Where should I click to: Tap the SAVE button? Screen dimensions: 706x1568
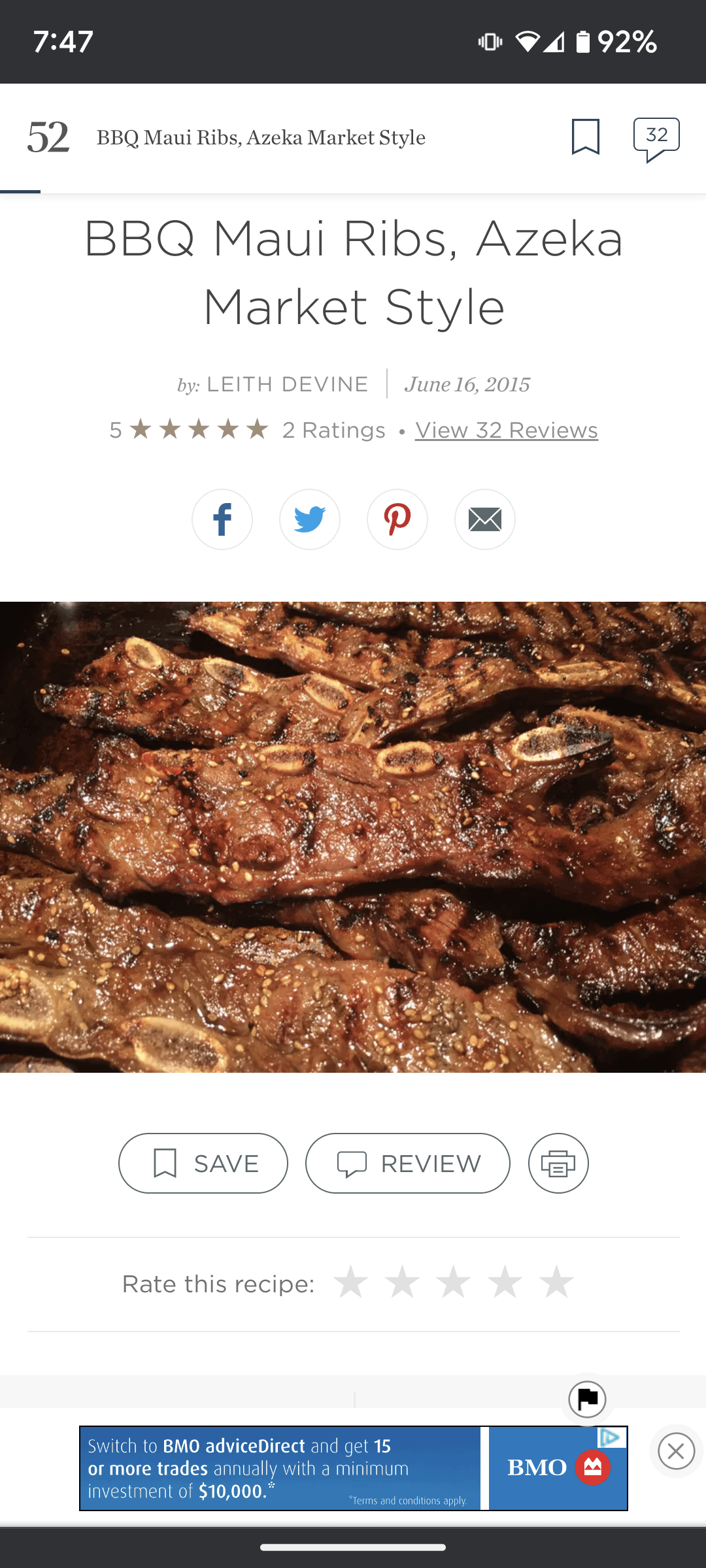point(203,1163)
